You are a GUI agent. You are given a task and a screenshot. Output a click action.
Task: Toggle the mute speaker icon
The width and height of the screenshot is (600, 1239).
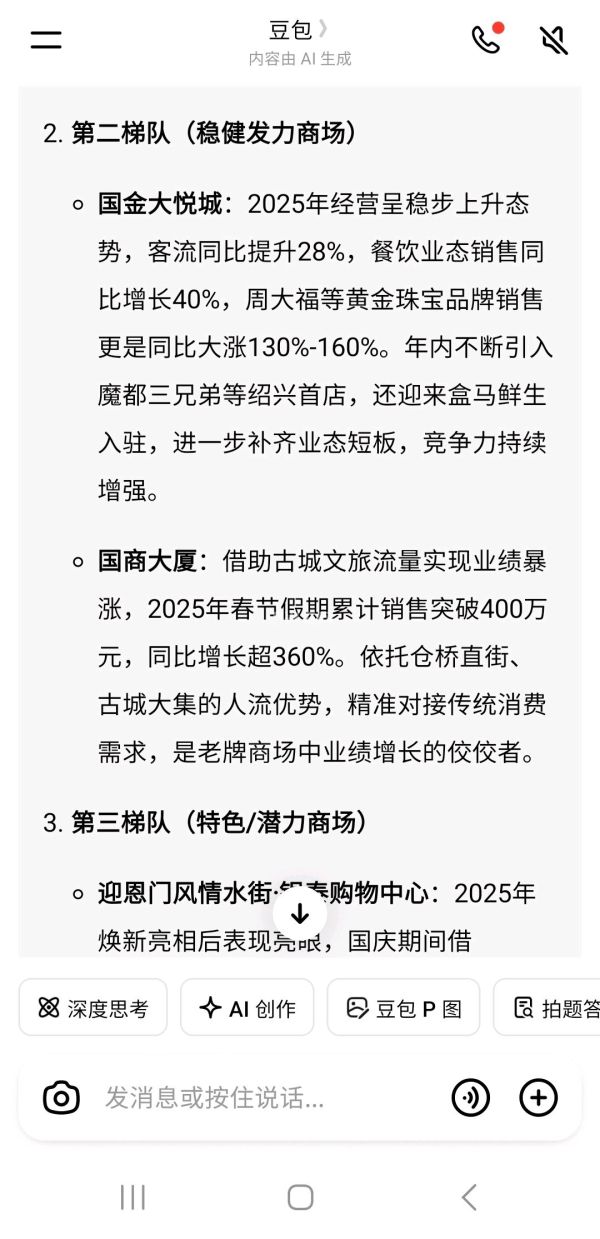(553, 40)
